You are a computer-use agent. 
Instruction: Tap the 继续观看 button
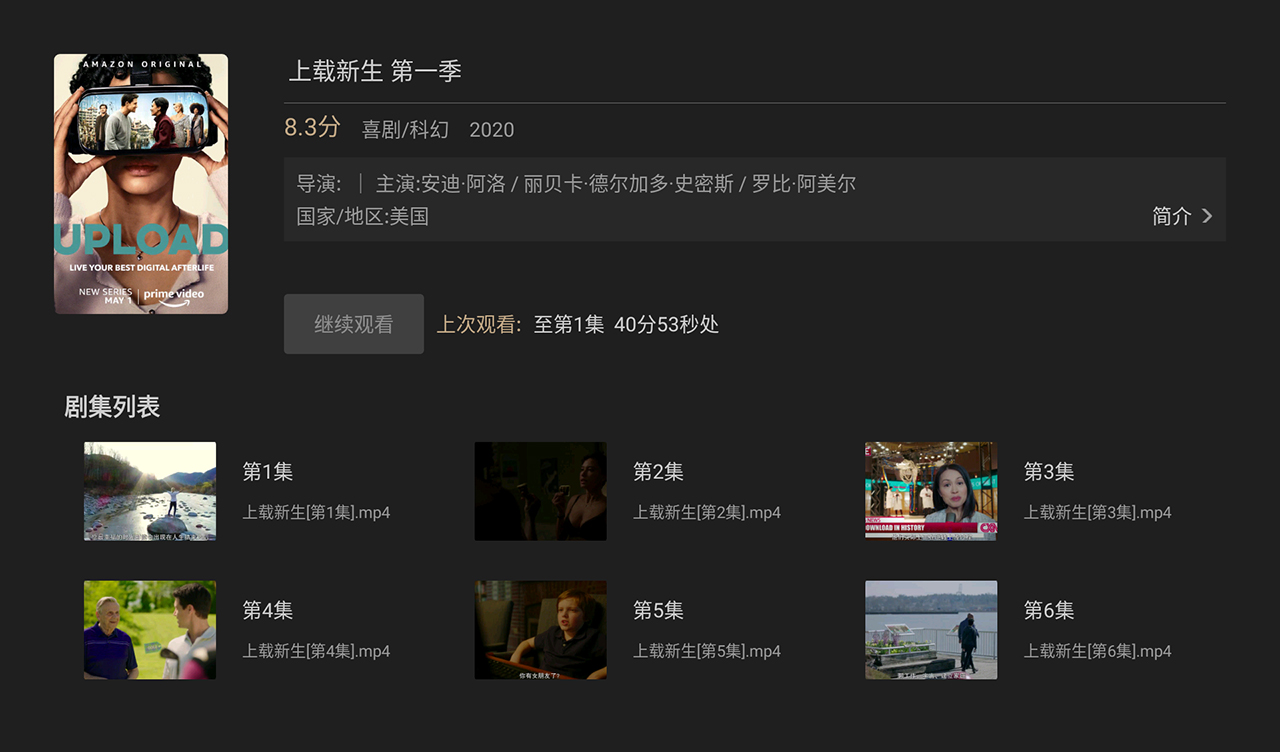(353, 324)
